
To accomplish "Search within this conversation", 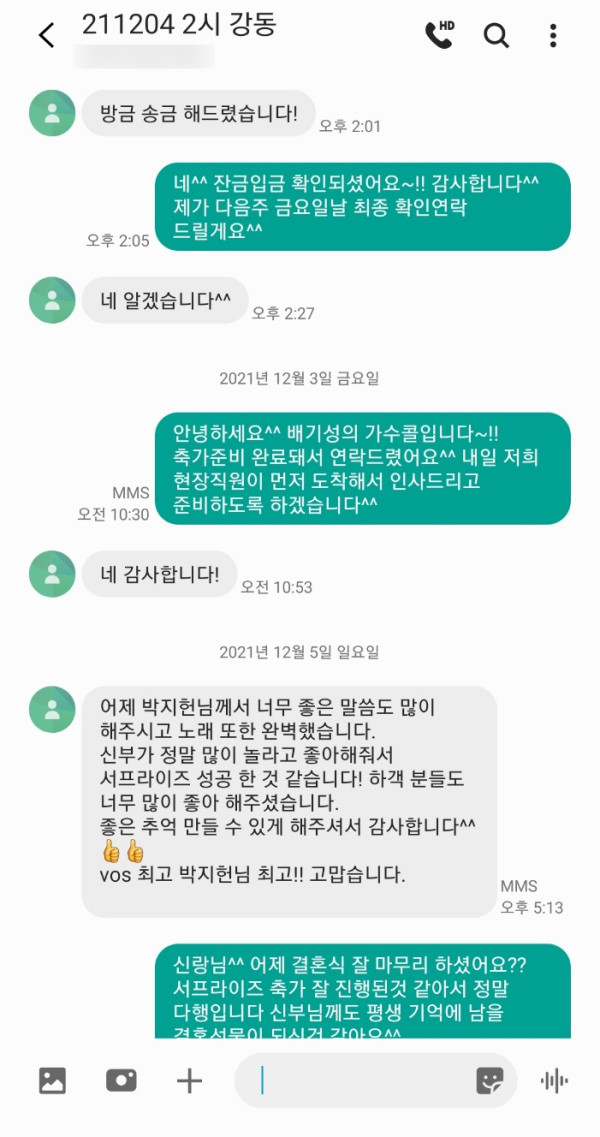I will click(496, 36).
